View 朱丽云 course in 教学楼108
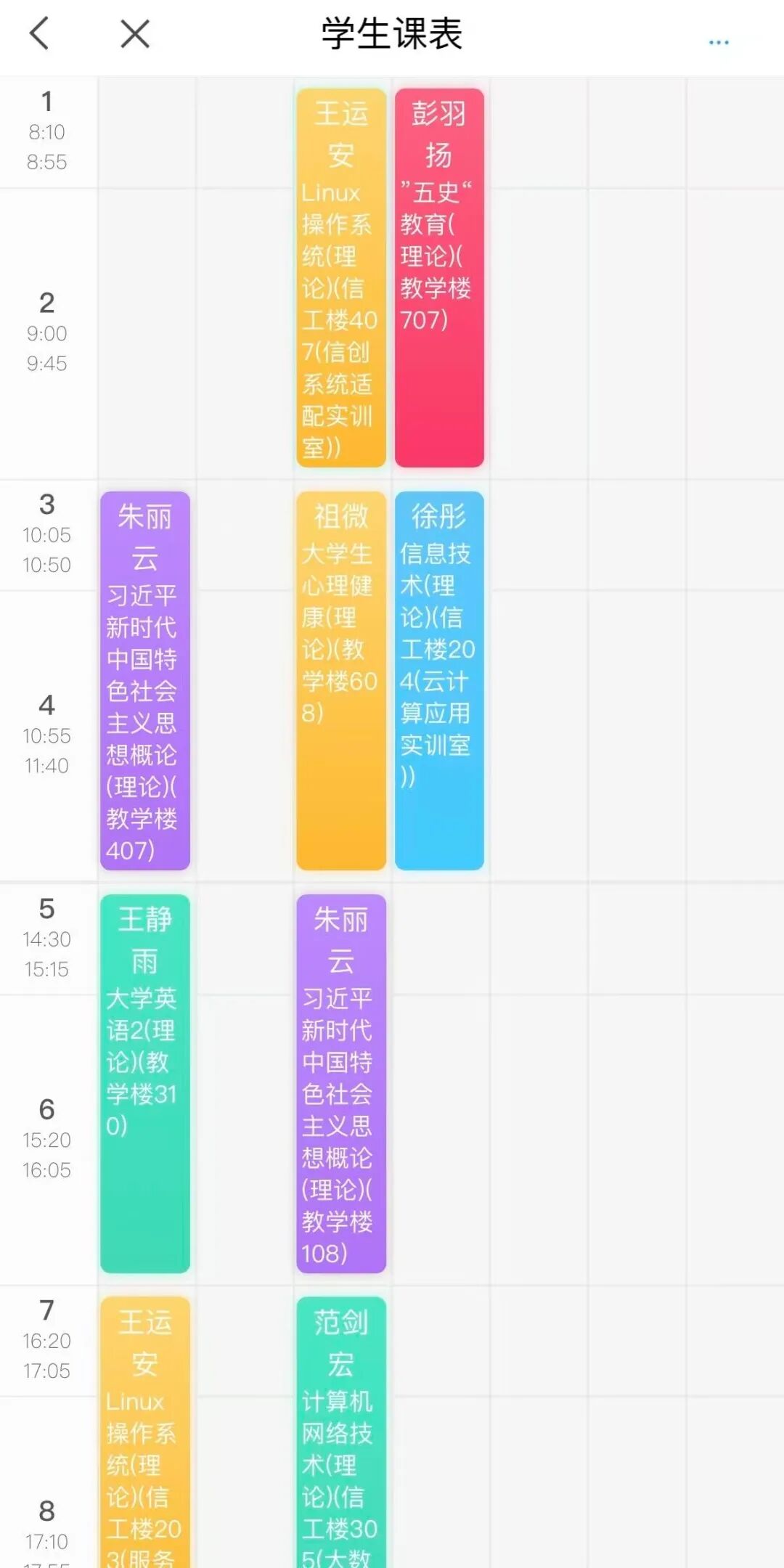This screenshot has height=1568, width=784. [340, 1083]
